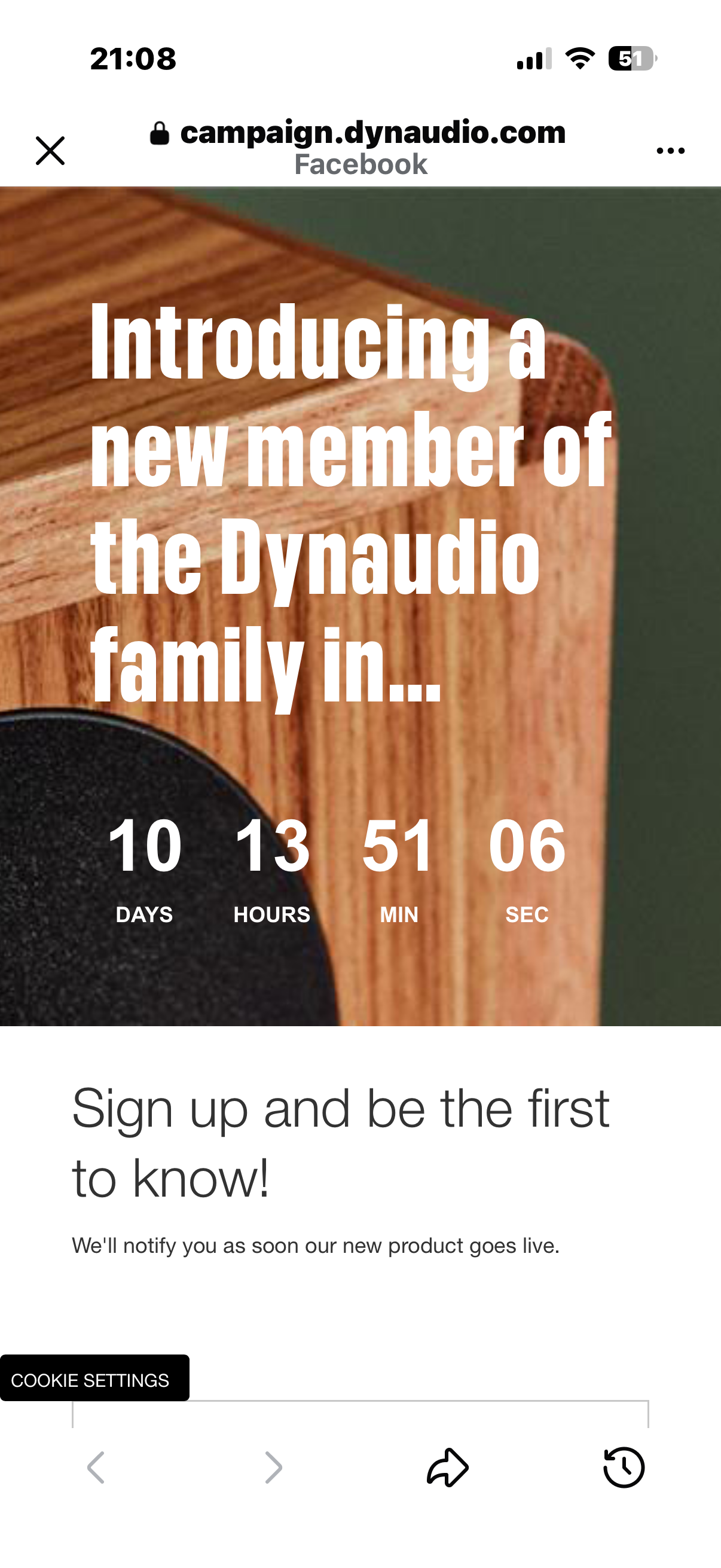
Task: Open the browsing history icon
Action: (x=624, y=1467)
